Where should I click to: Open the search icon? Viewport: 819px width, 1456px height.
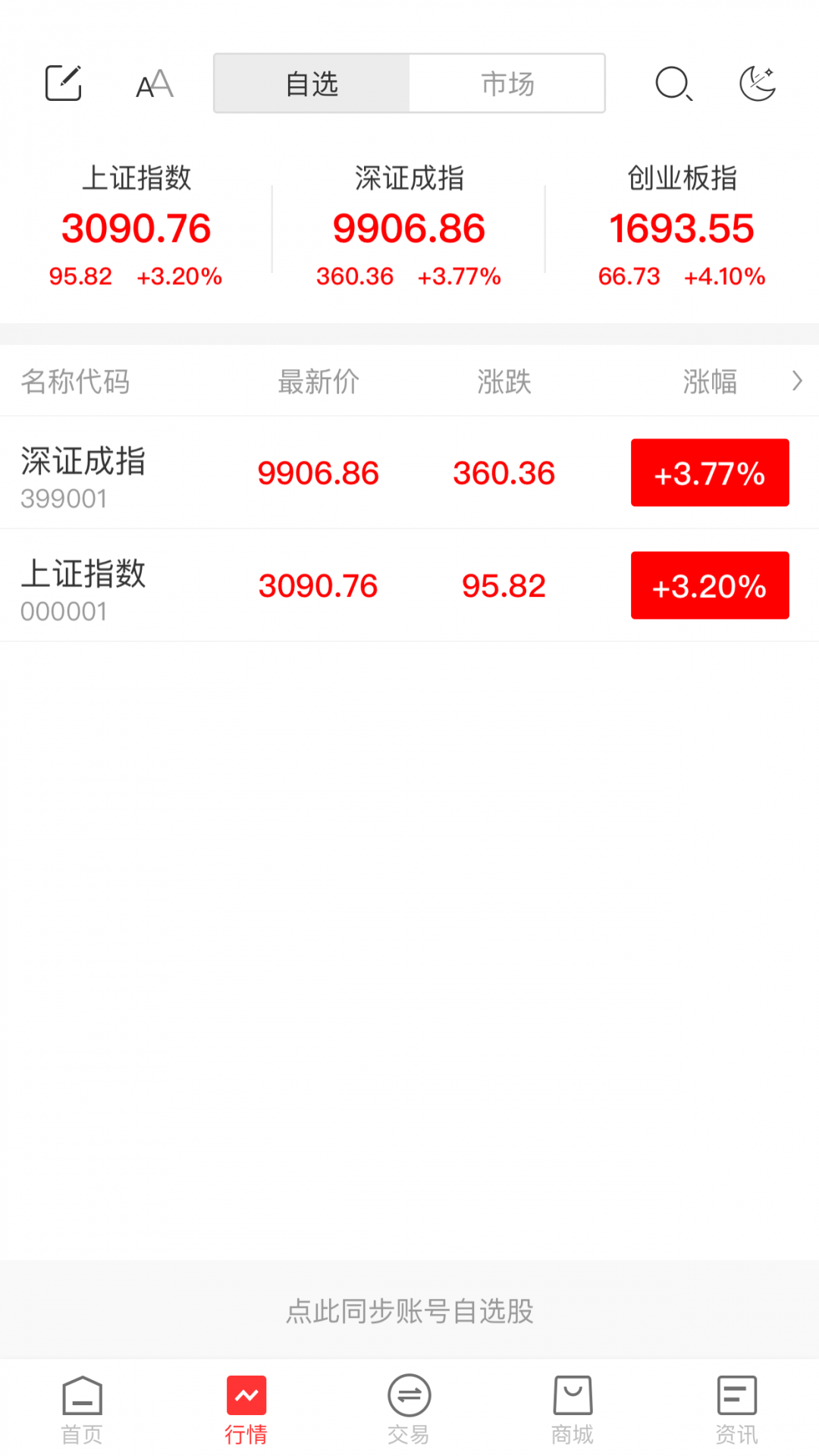673,83
